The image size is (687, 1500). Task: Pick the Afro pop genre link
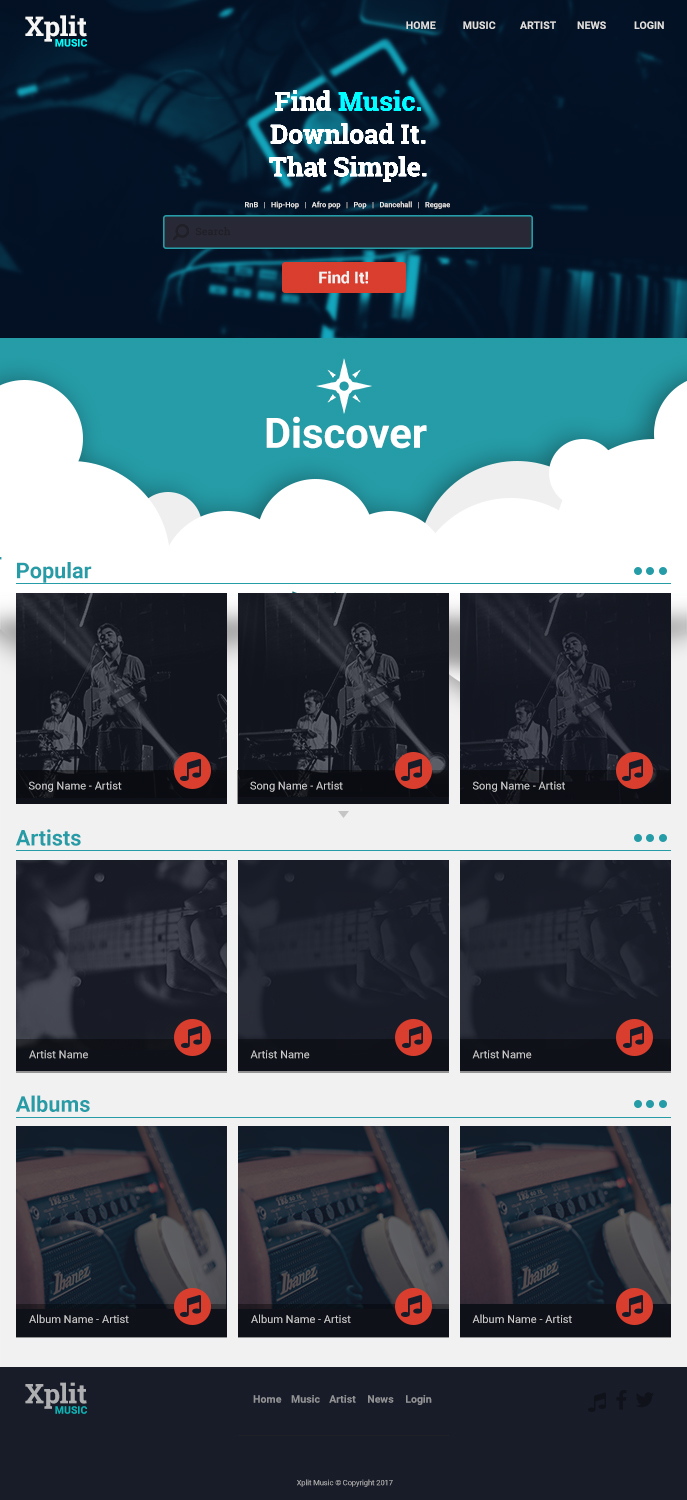click(326, 205)
